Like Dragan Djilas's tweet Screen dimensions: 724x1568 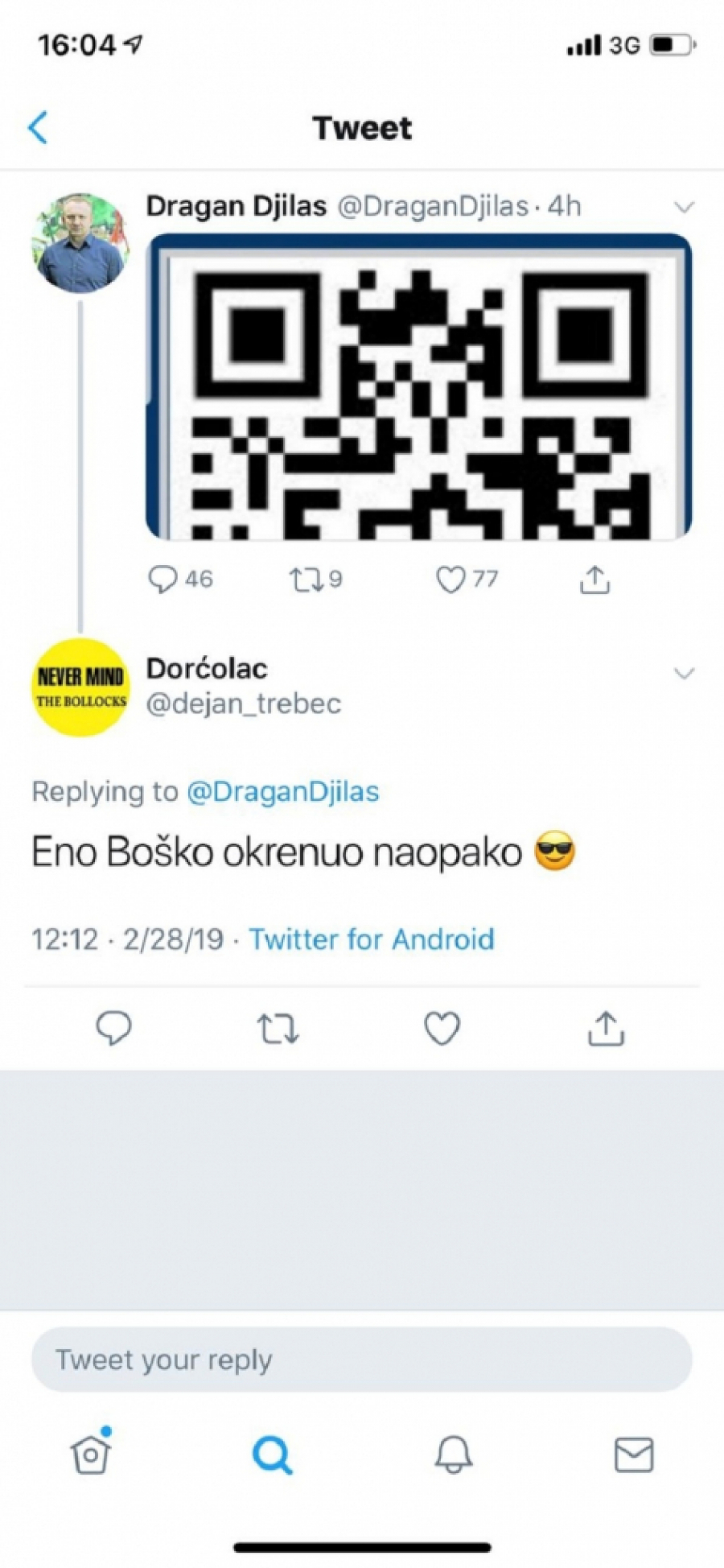click(451, 580)
